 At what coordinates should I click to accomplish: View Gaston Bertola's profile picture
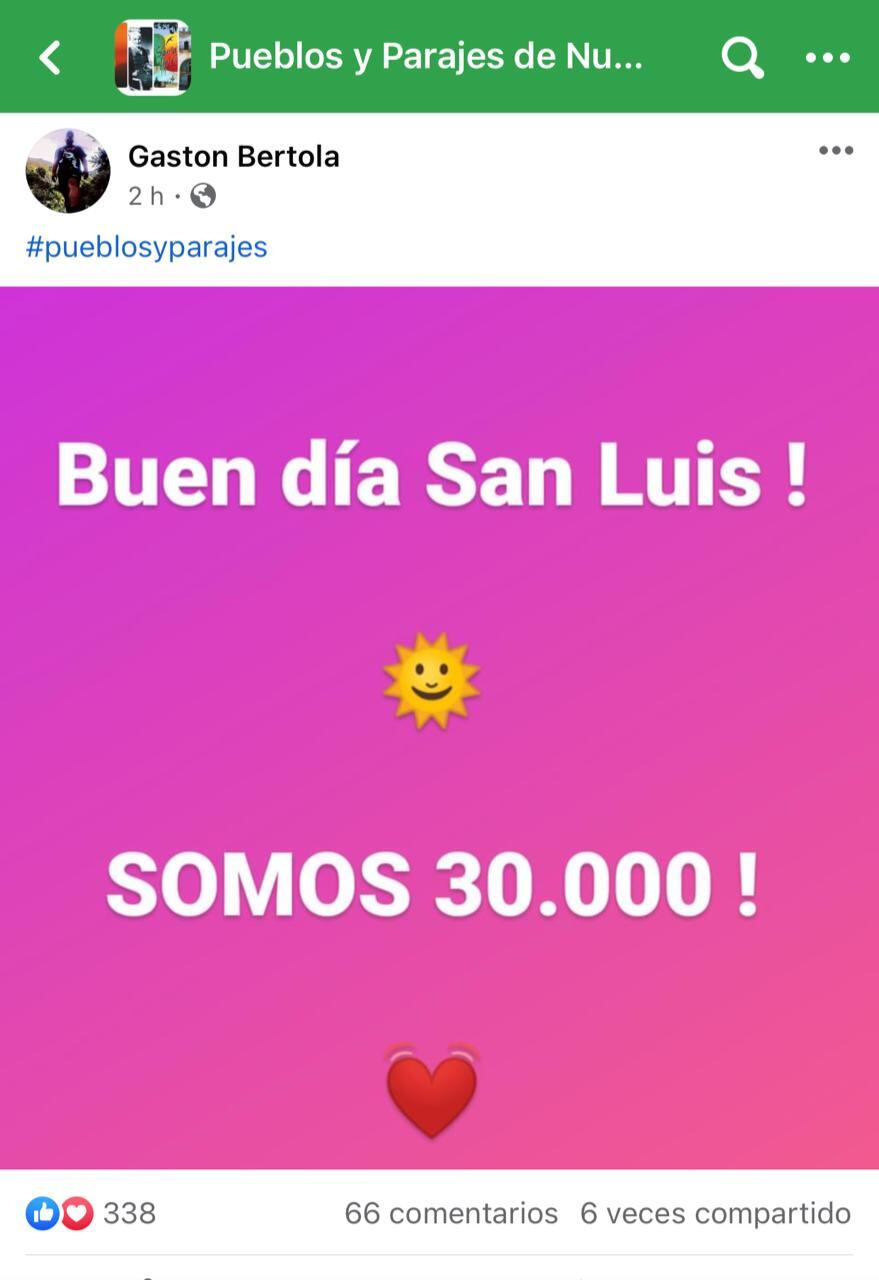tap(68, 171)
